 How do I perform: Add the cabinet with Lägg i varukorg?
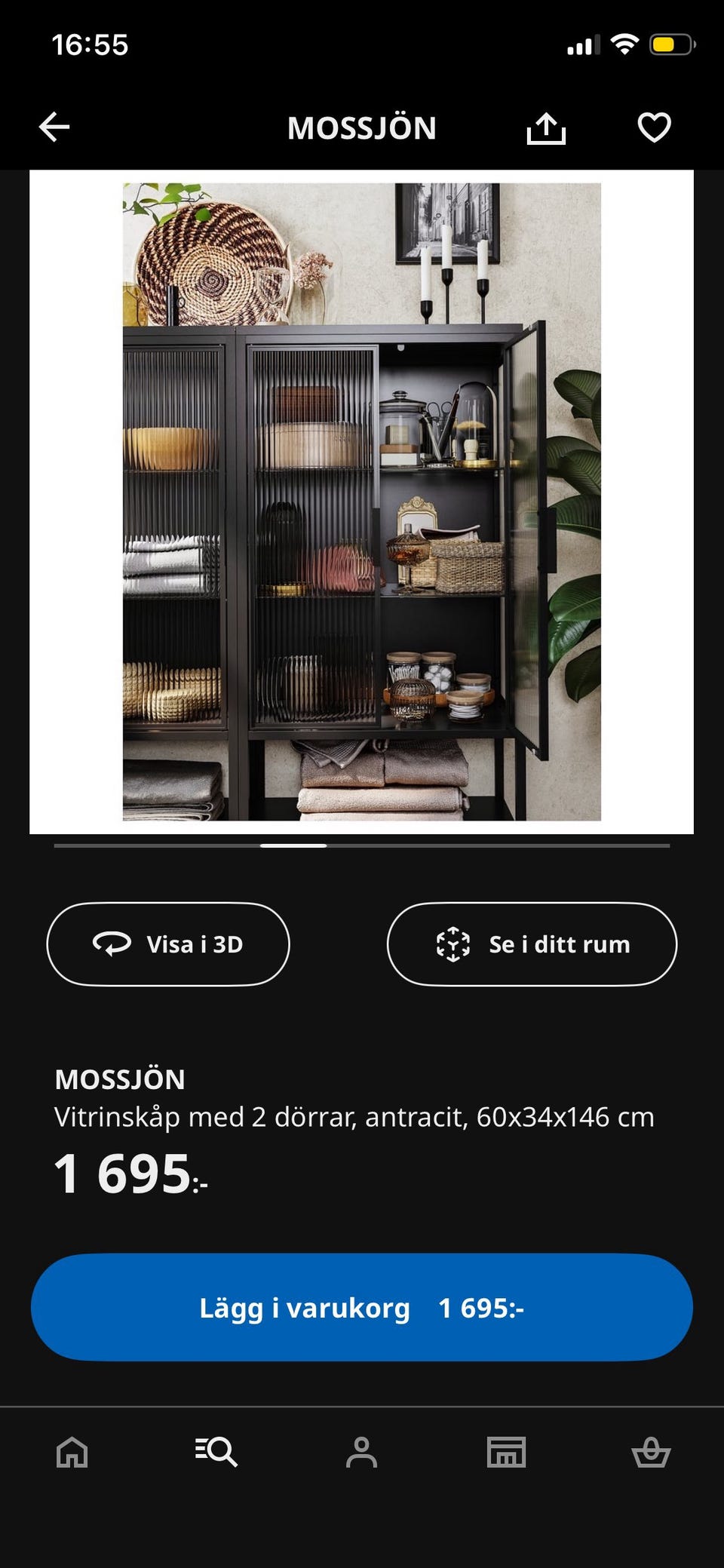tap(362, 1308)
